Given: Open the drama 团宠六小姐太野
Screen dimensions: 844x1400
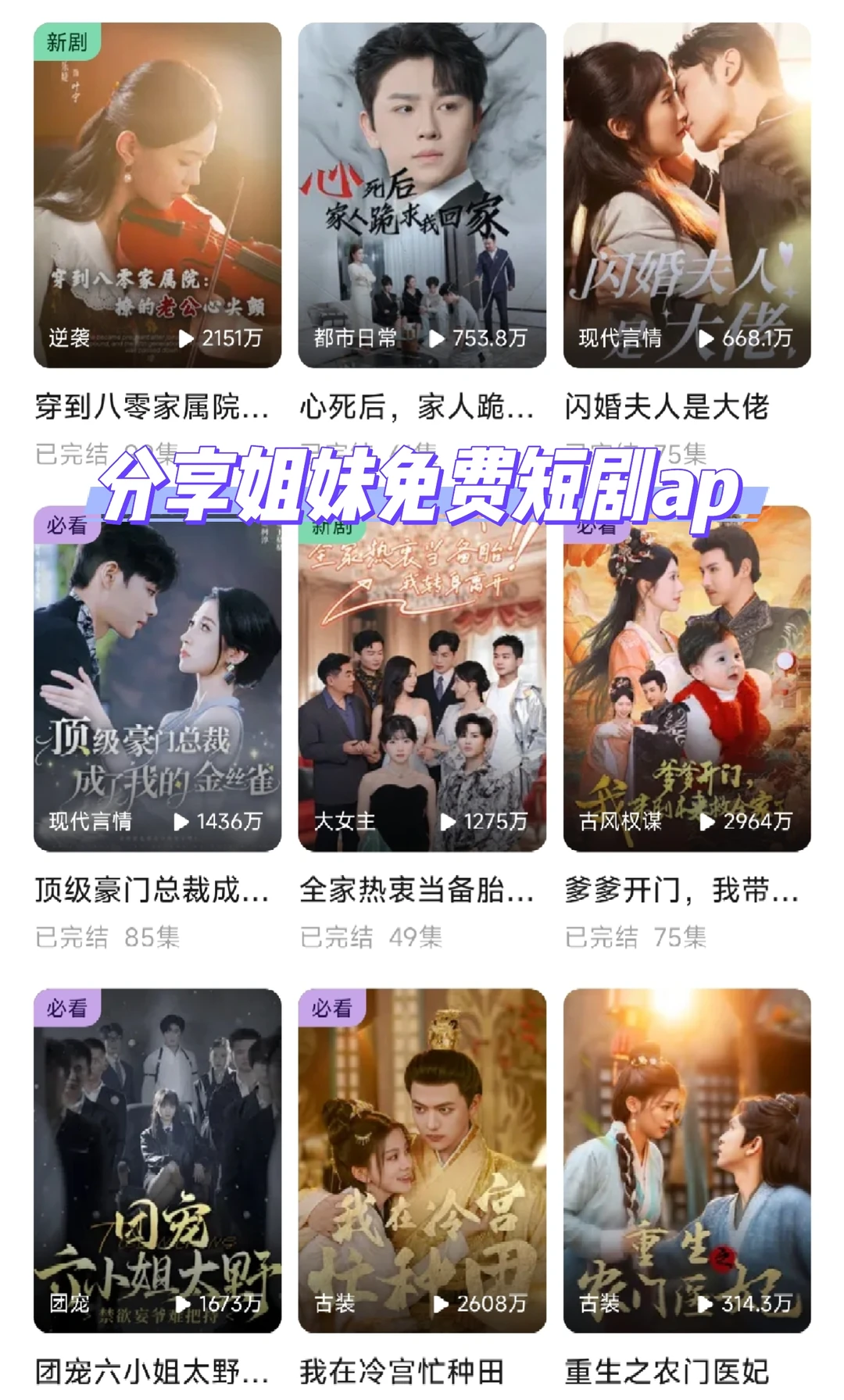Looking at the screenshot, I should pos(157,1160).
